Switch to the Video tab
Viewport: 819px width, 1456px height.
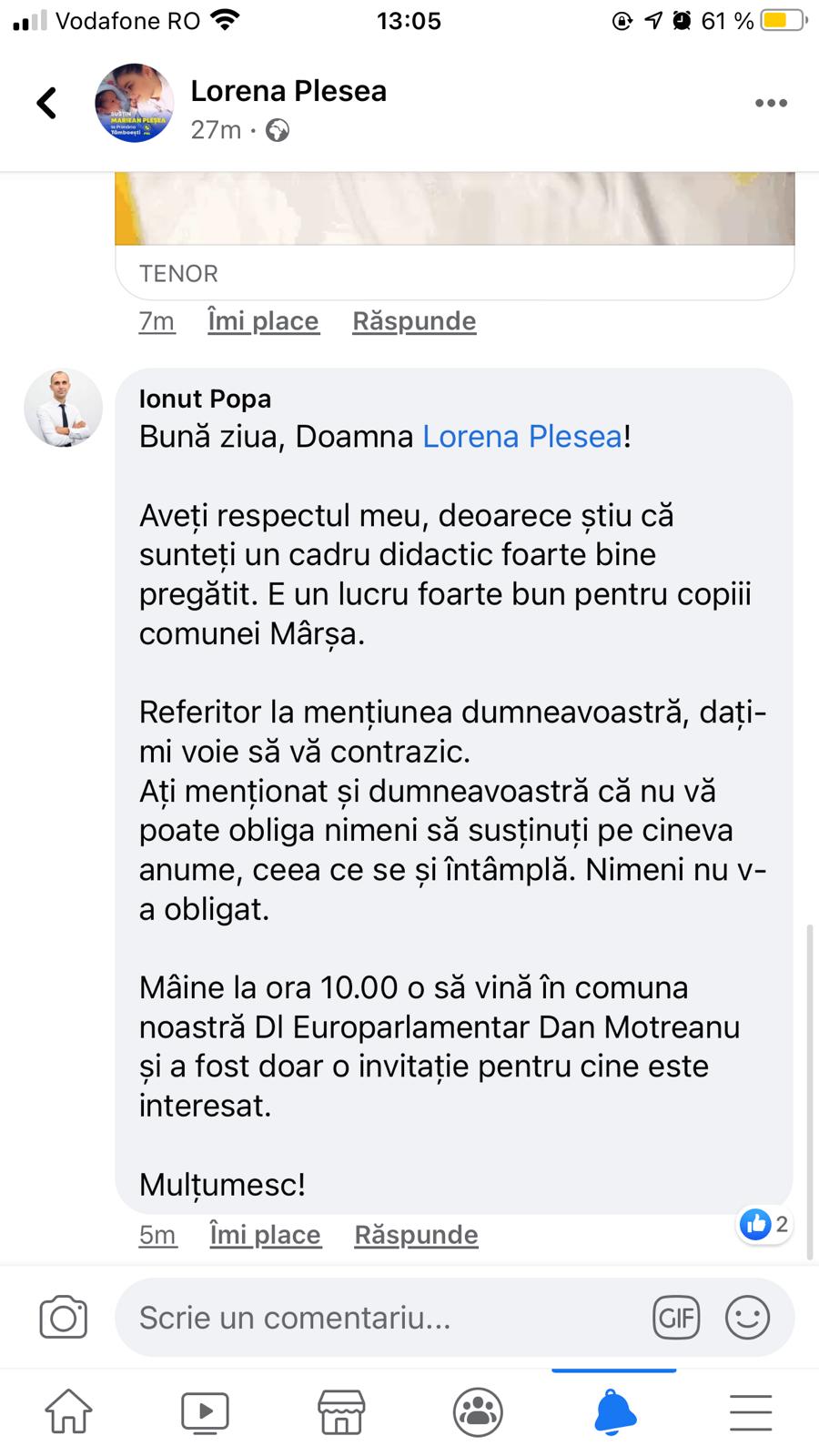tap(205, 1411)
